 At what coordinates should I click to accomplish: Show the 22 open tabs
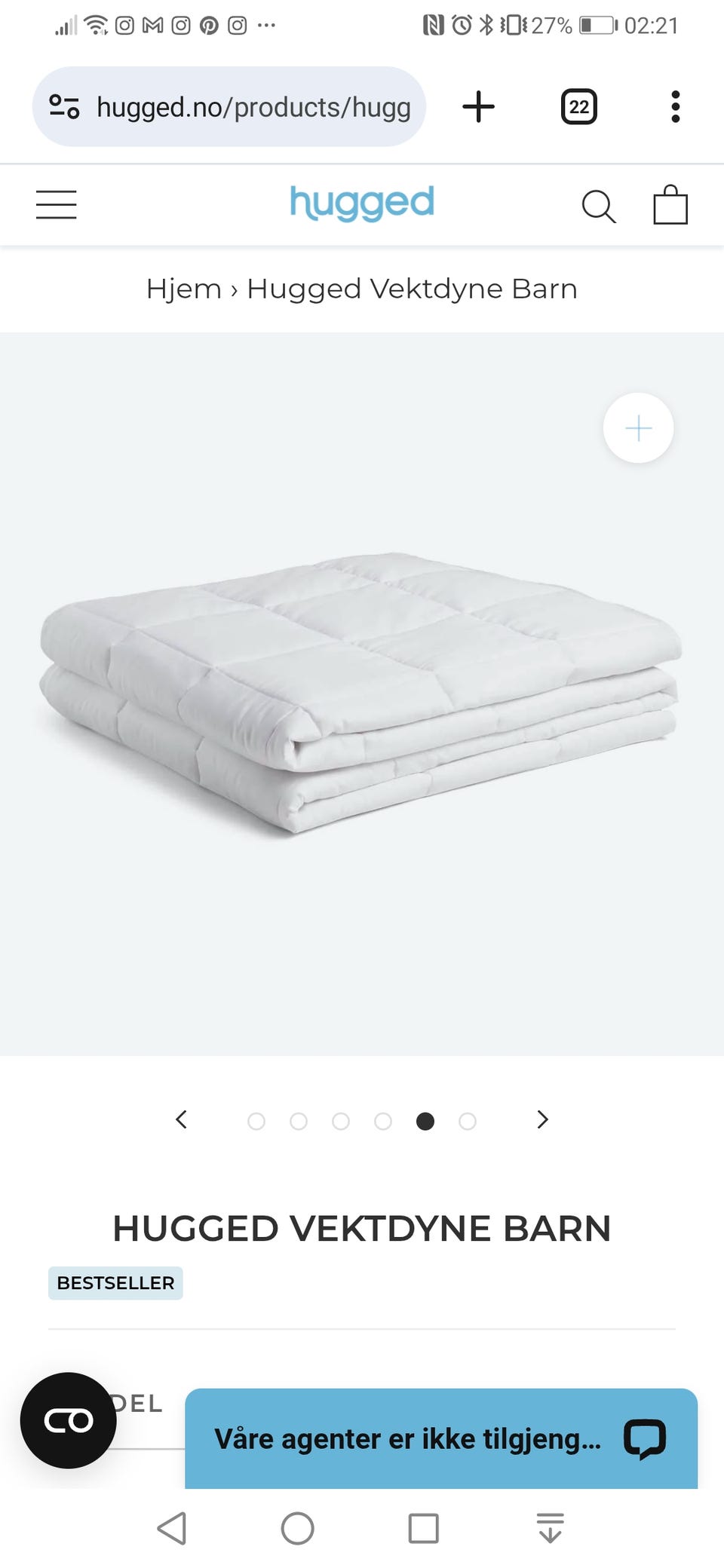578,107
